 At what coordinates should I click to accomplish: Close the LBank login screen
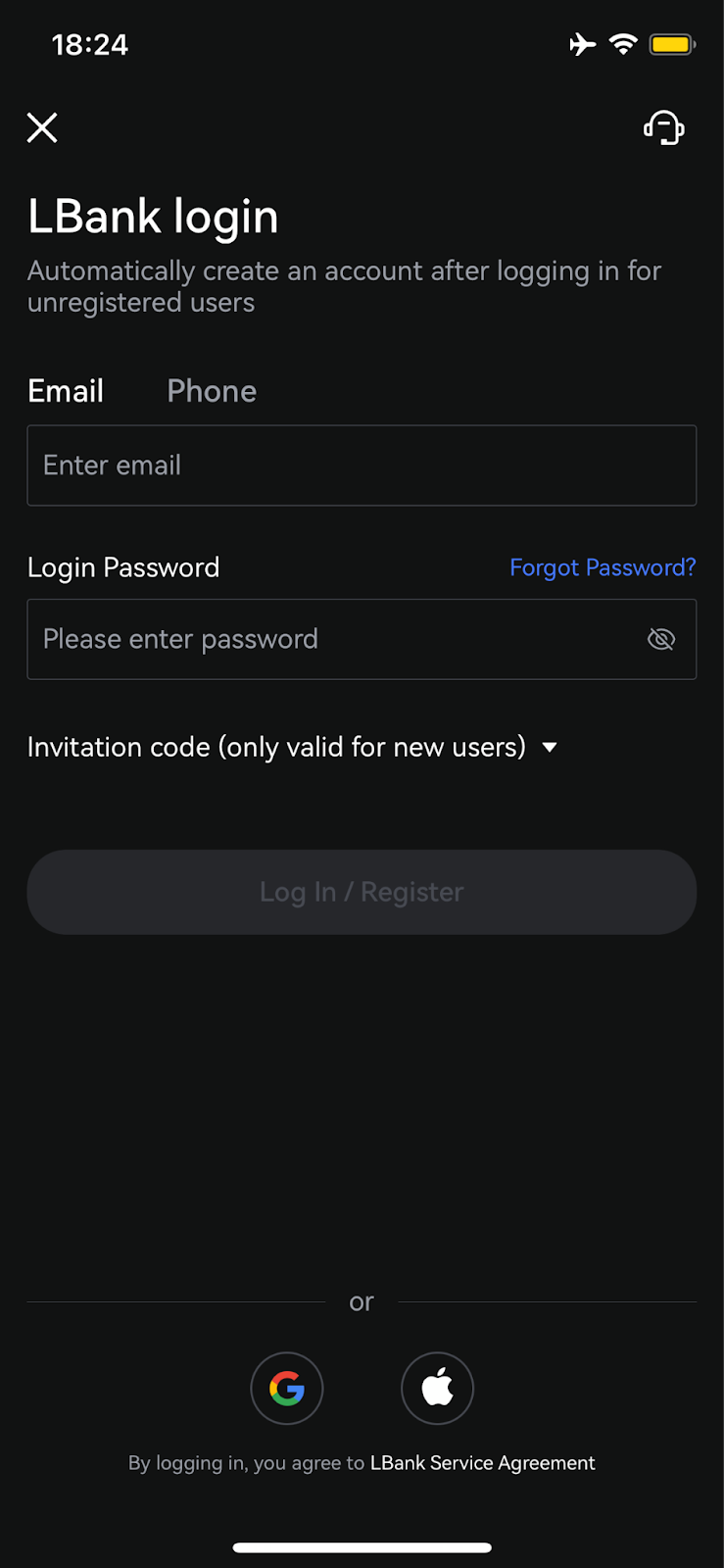[42, 127]
